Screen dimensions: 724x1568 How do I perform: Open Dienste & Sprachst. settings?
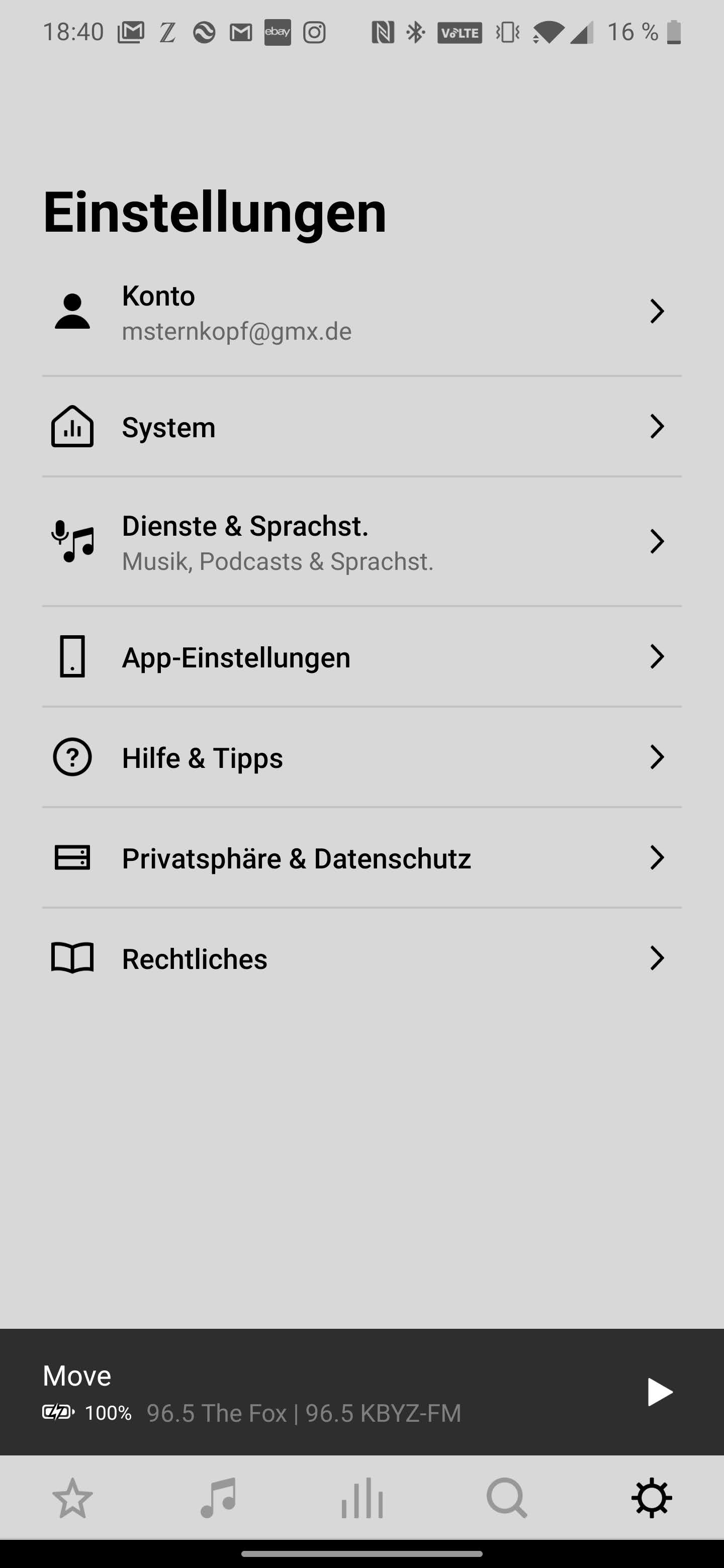(361, 542)
